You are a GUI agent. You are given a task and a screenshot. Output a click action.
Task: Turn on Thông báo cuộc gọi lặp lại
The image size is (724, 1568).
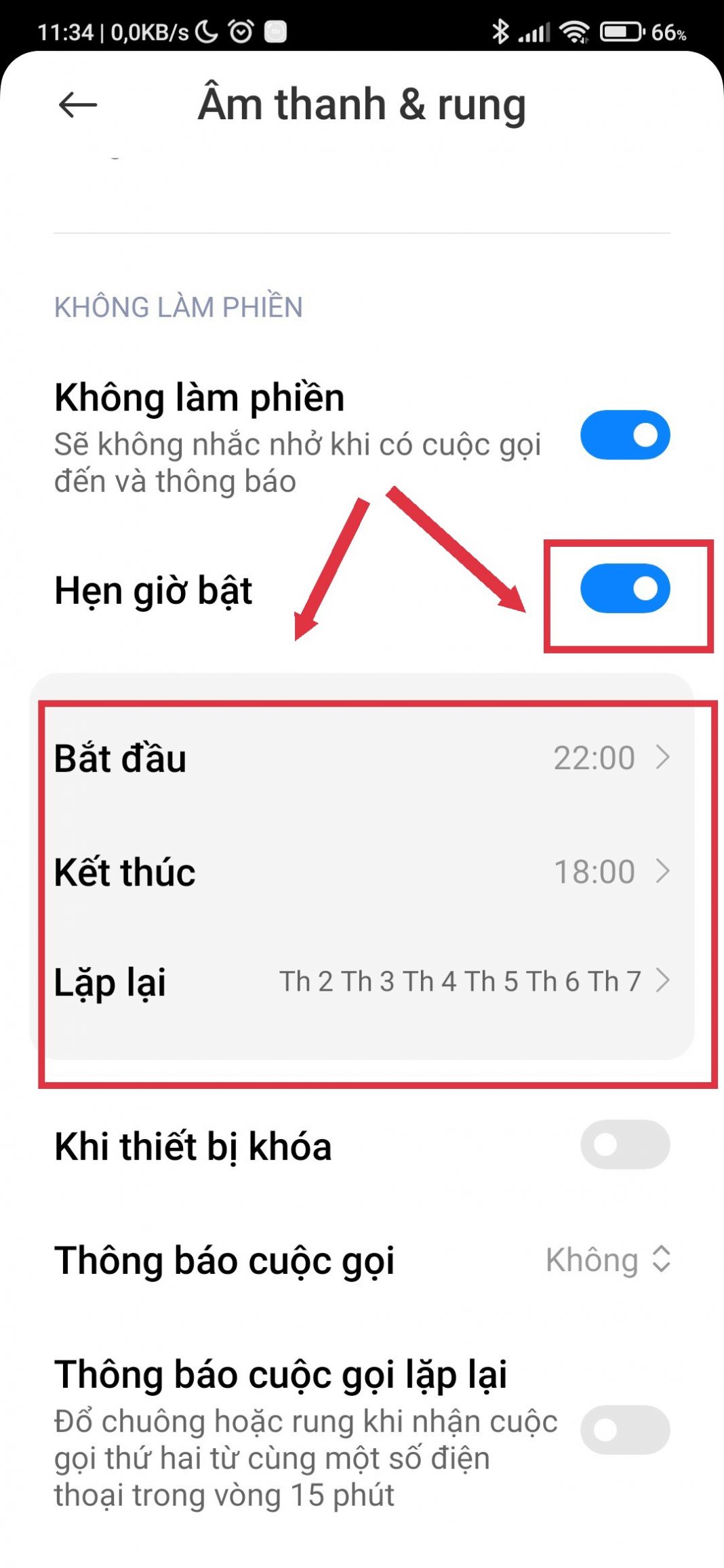[624, 1430]
